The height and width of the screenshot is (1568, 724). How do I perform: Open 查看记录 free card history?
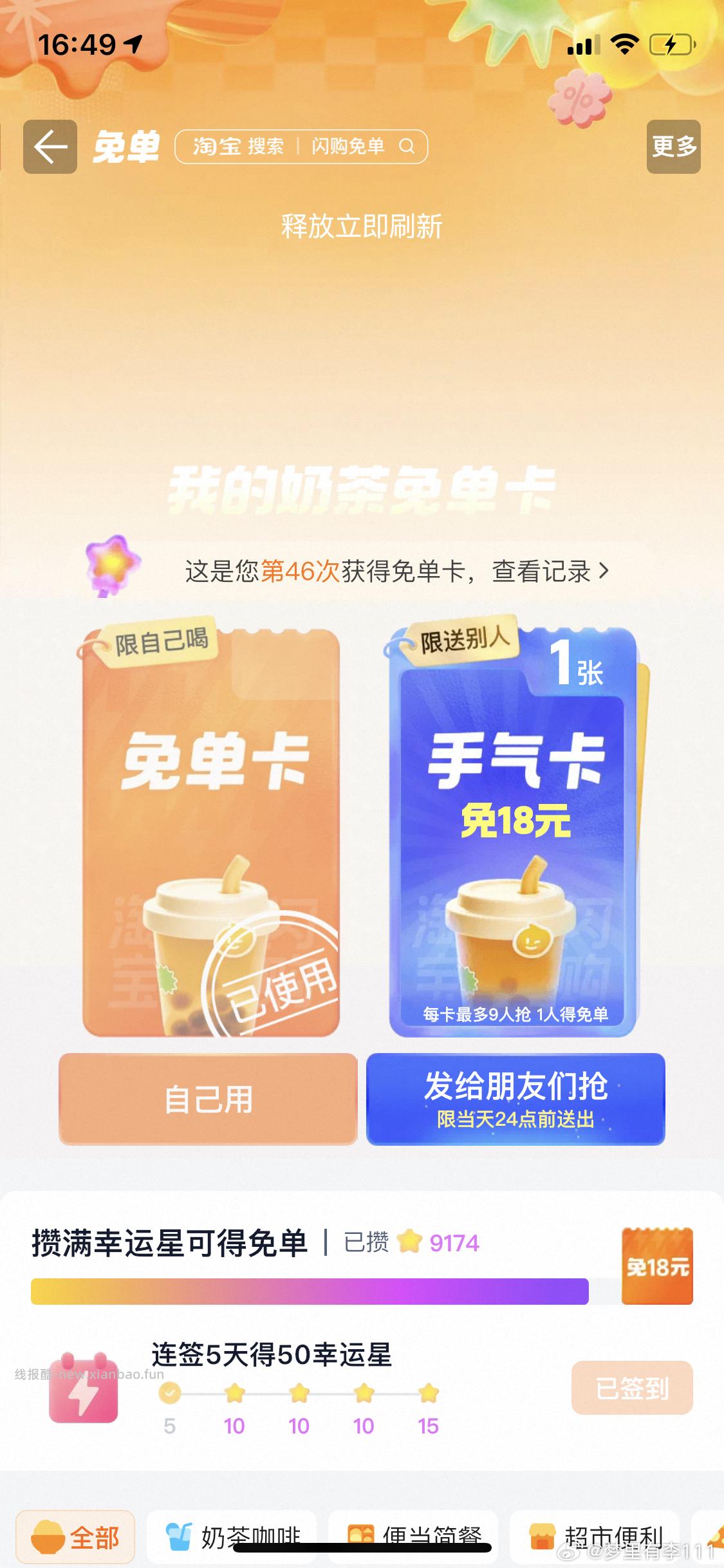pos(550,571)
